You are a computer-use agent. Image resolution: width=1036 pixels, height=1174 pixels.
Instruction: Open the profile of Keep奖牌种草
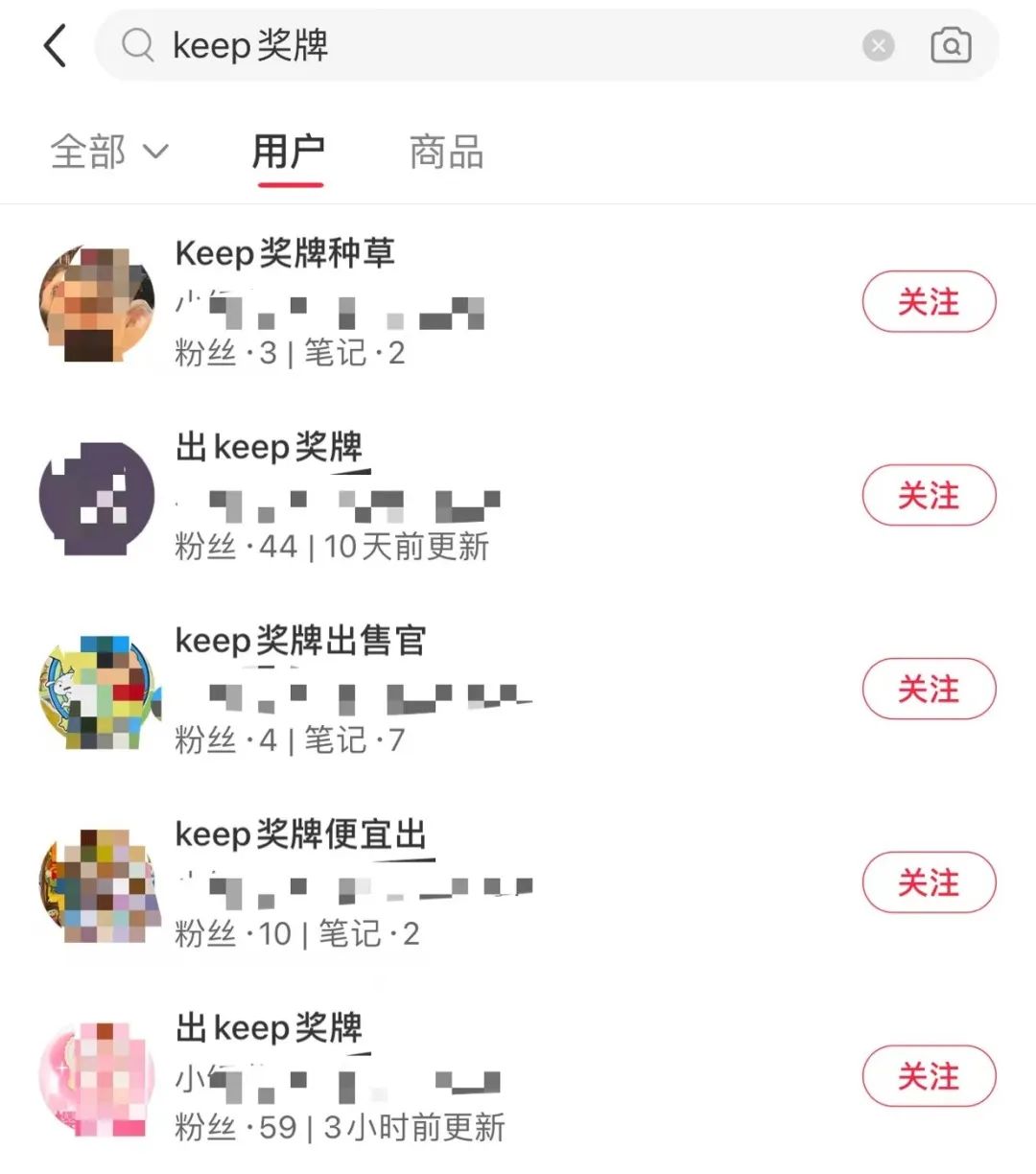pos(285,254)
